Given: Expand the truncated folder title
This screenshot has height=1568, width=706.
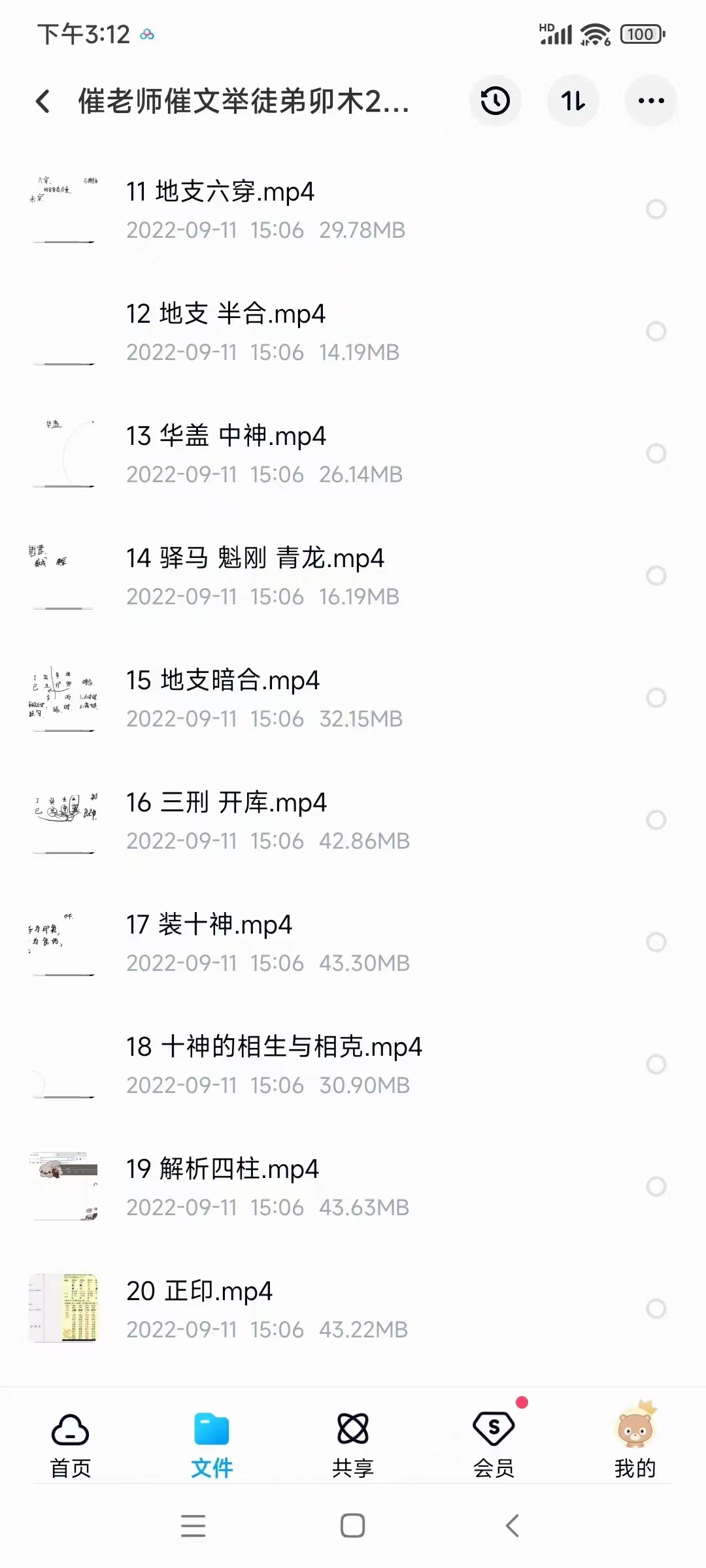Looking at the screenshot, I should tap(242, 103).
